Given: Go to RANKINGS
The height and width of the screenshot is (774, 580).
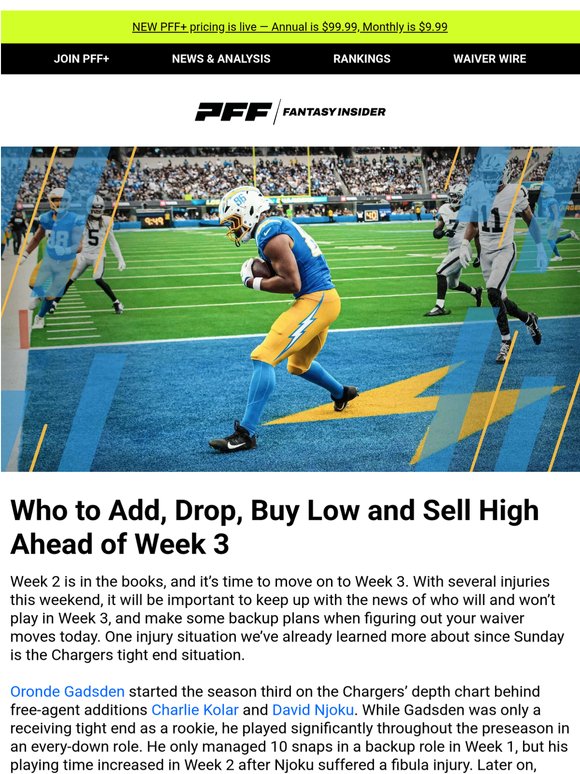Looking at the screenshot, I should click(x=362, y=59).
